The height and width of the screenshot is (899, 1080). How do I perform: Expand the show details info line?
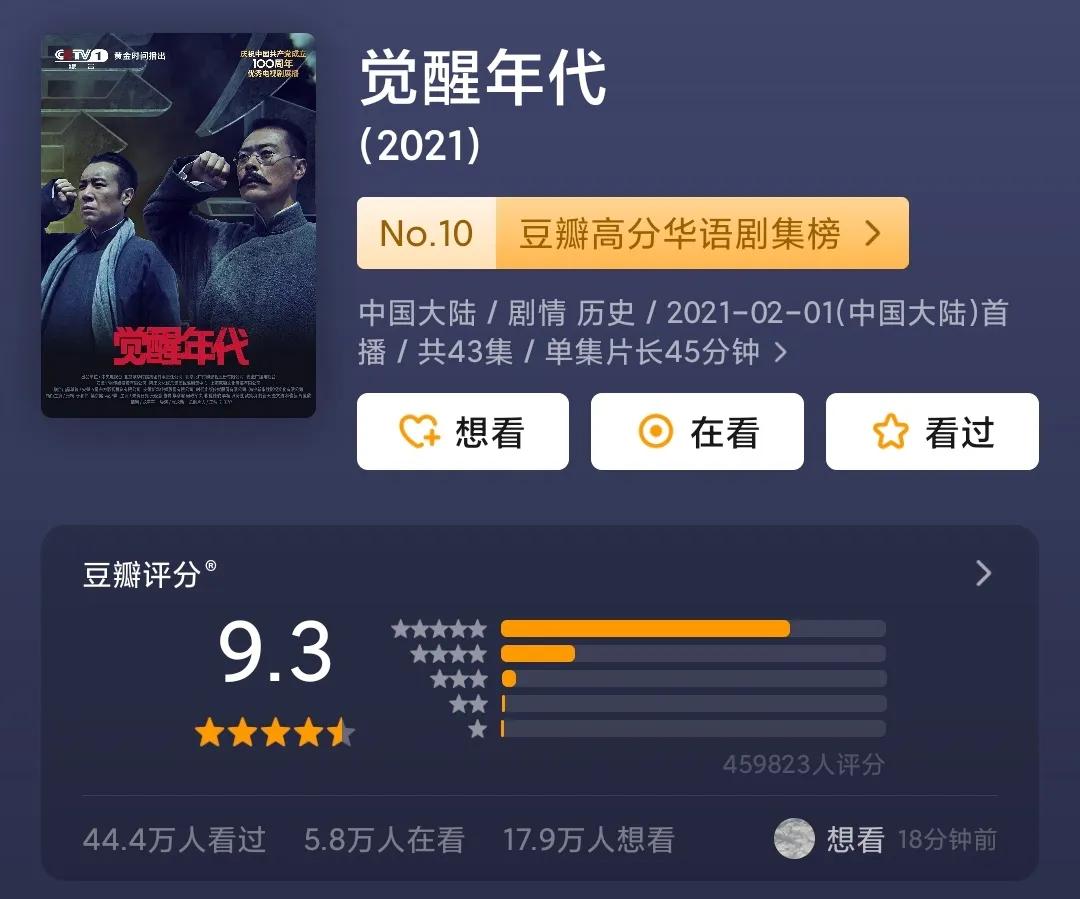tap(781, 352)
